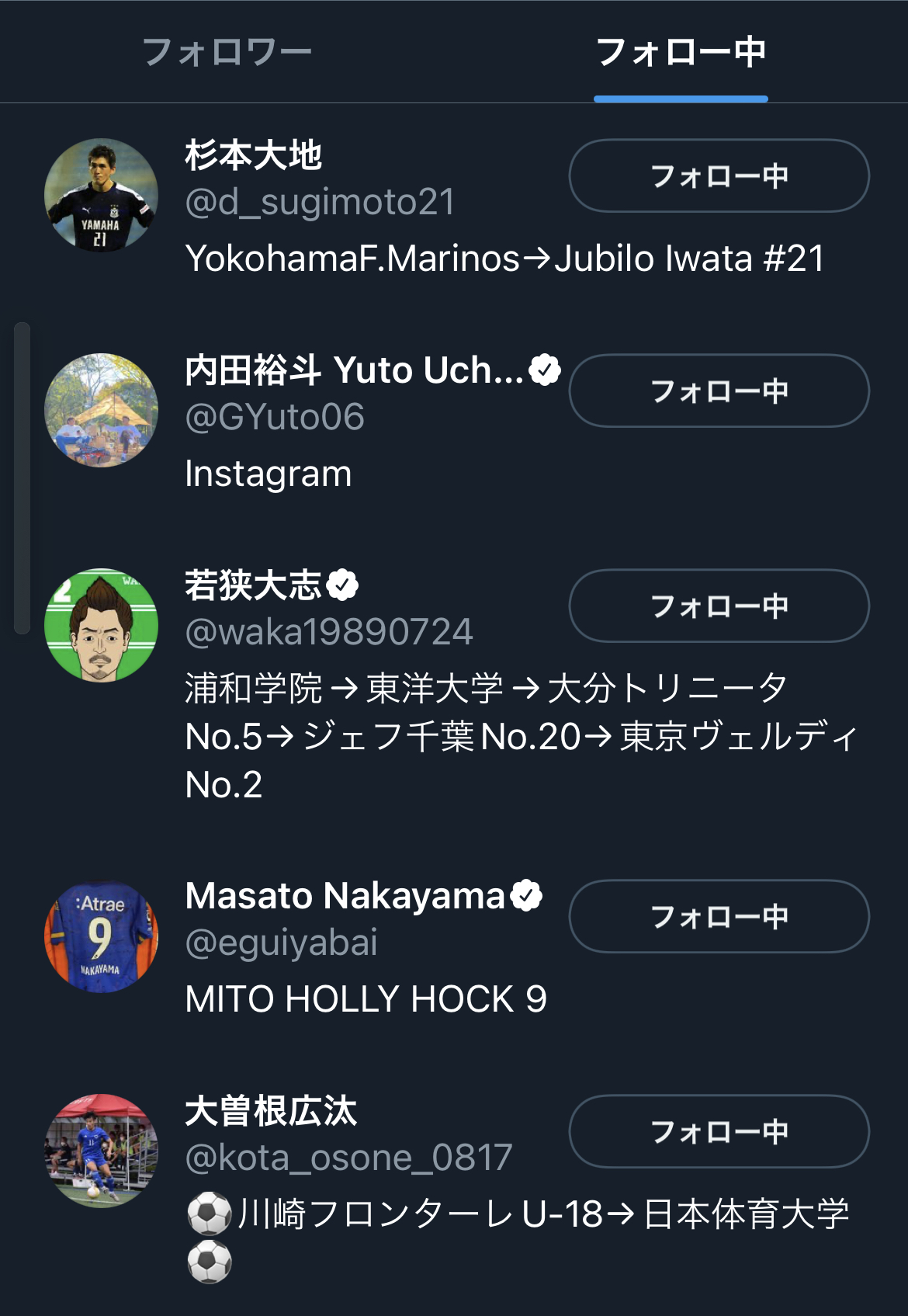Tap Masato Nakayama's jersey avatar
The width and height of the screenshot is (908, 1316).
[x=101, y=936]
